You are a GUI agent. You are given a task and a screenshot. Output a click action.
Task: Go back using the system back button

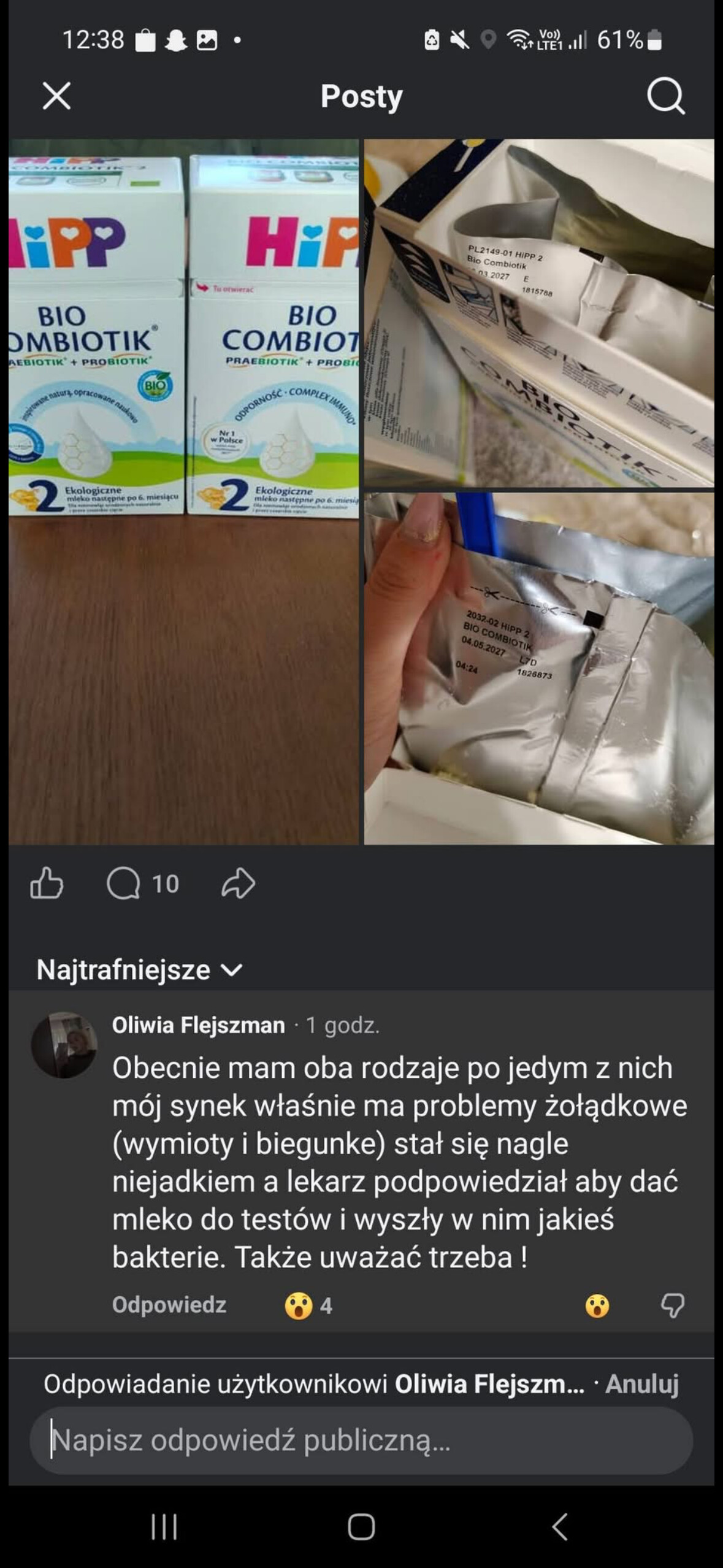(x=559, y=1526)
